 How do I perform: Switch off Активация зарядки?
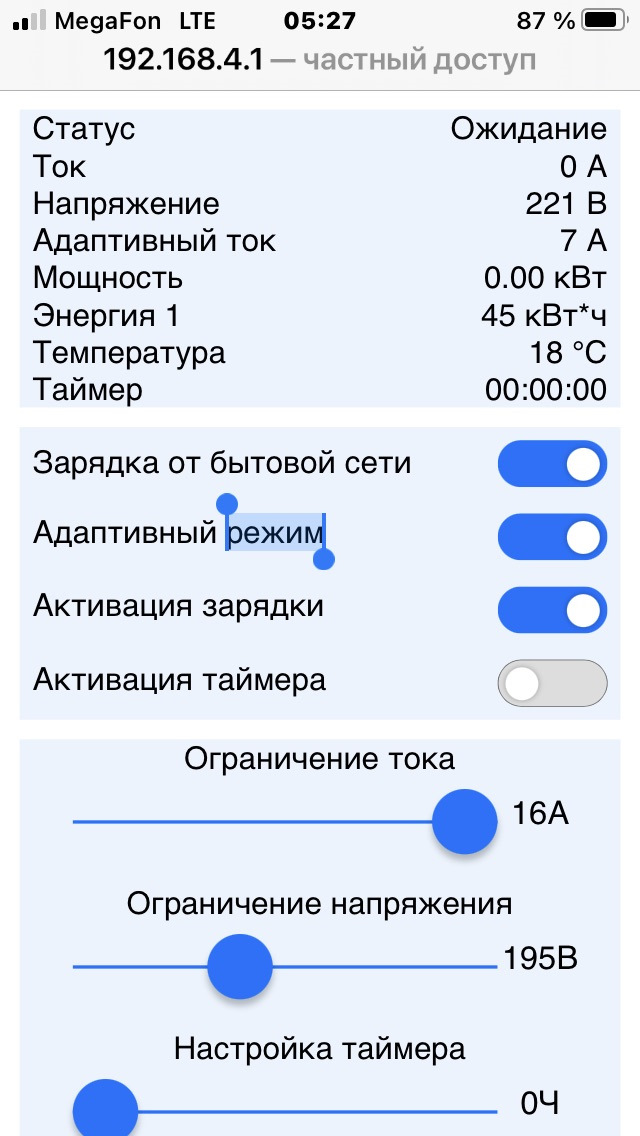click(x=552, y=610)
